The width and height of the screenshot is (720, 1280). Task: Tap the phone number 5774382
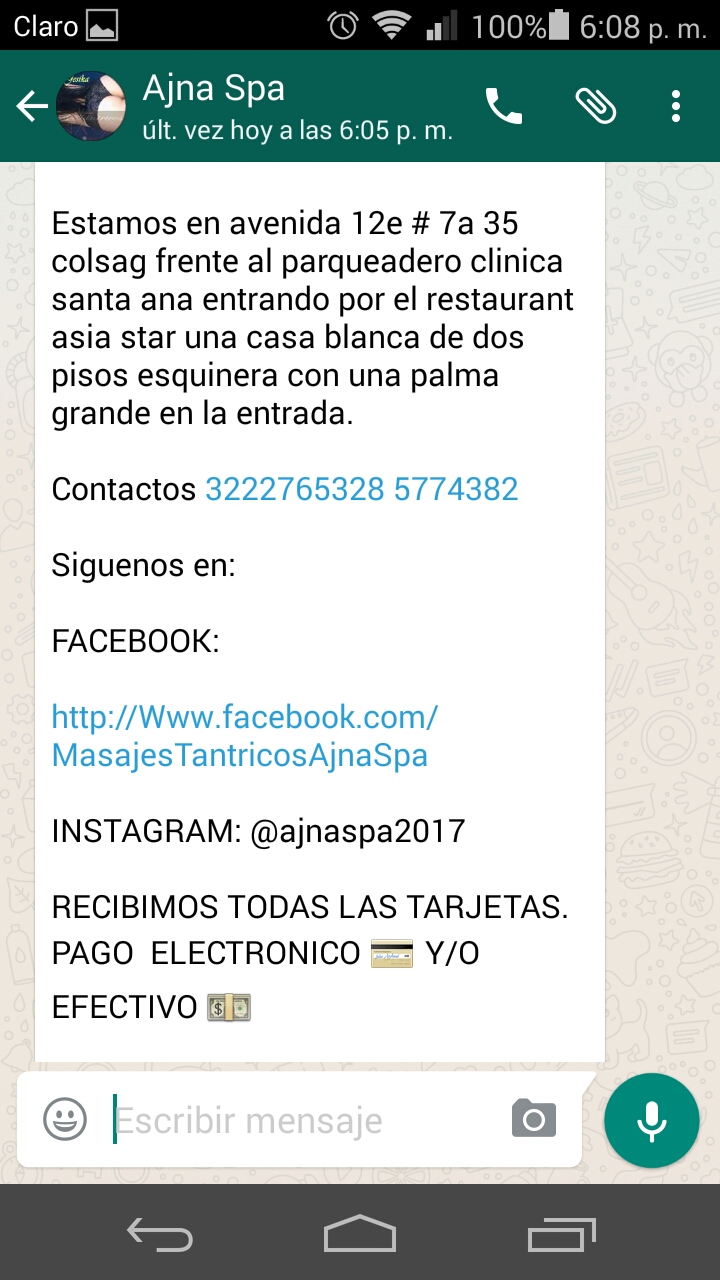[x=456, y=489]
